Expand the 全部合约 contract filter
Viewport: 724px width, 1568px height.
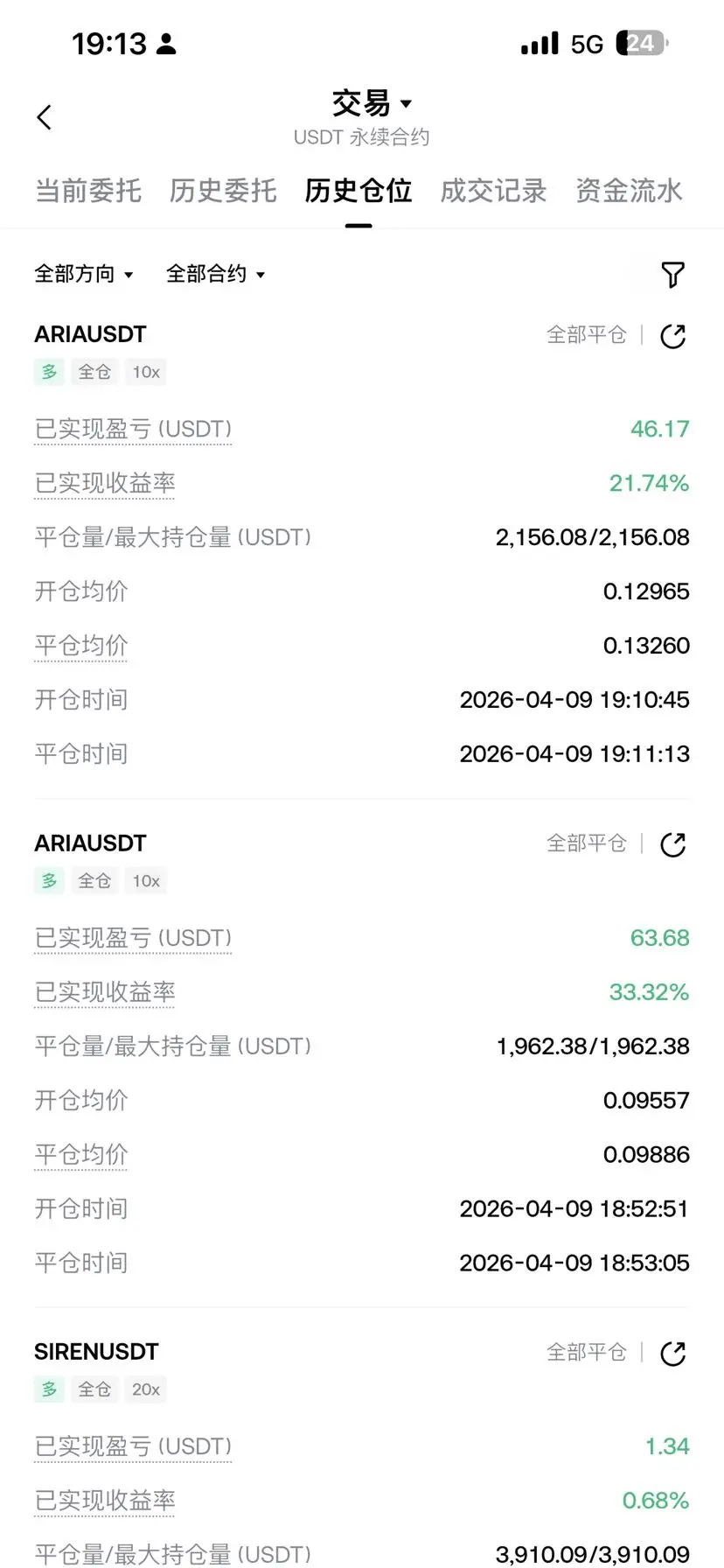click(x=216, y=274)
